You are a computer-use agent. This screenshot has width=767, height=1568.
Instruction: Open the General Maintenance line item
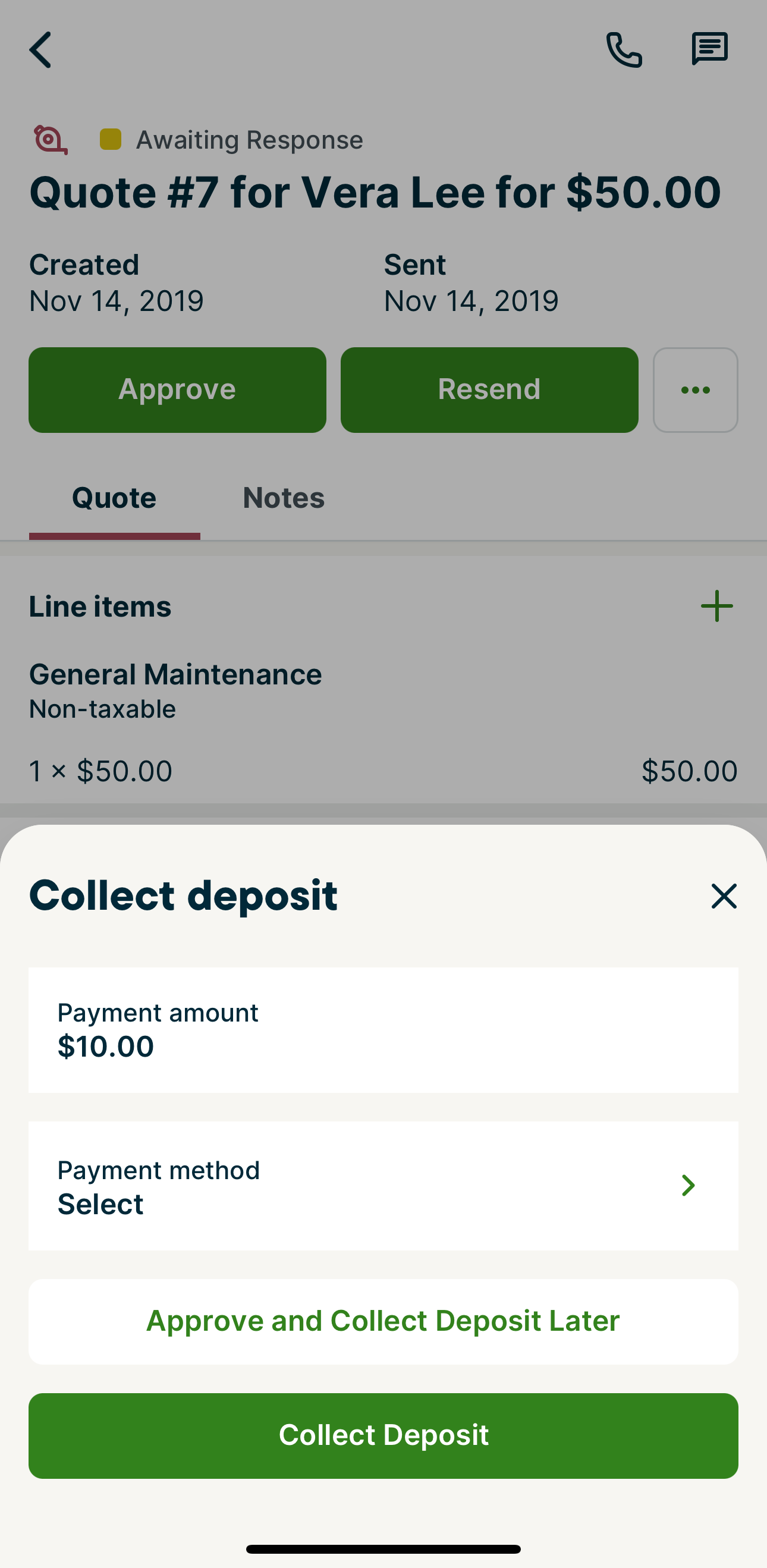383,721
